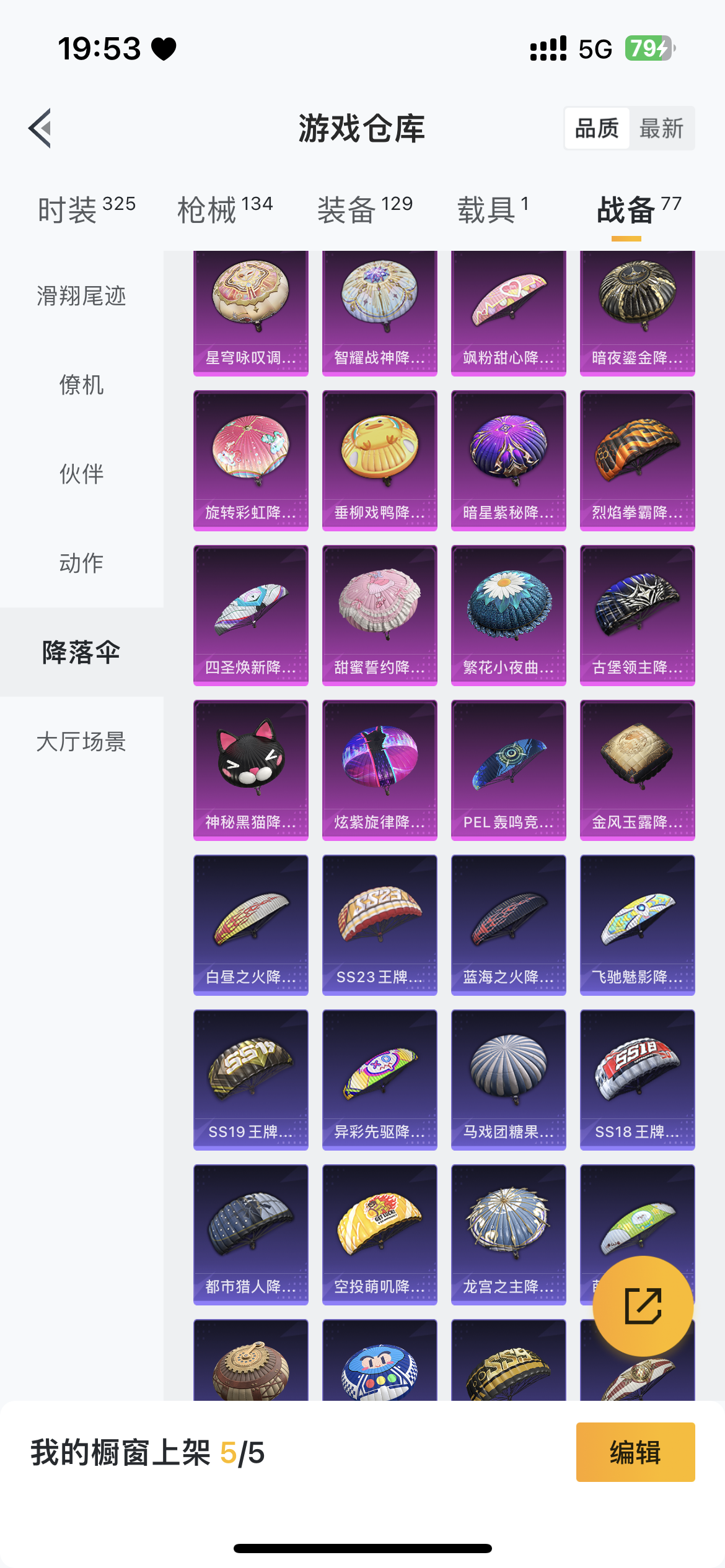Open the 大厅场景 category
The height and width of the screenshot is (1568, 725).
pyautogui.click(x=81, y=742)
